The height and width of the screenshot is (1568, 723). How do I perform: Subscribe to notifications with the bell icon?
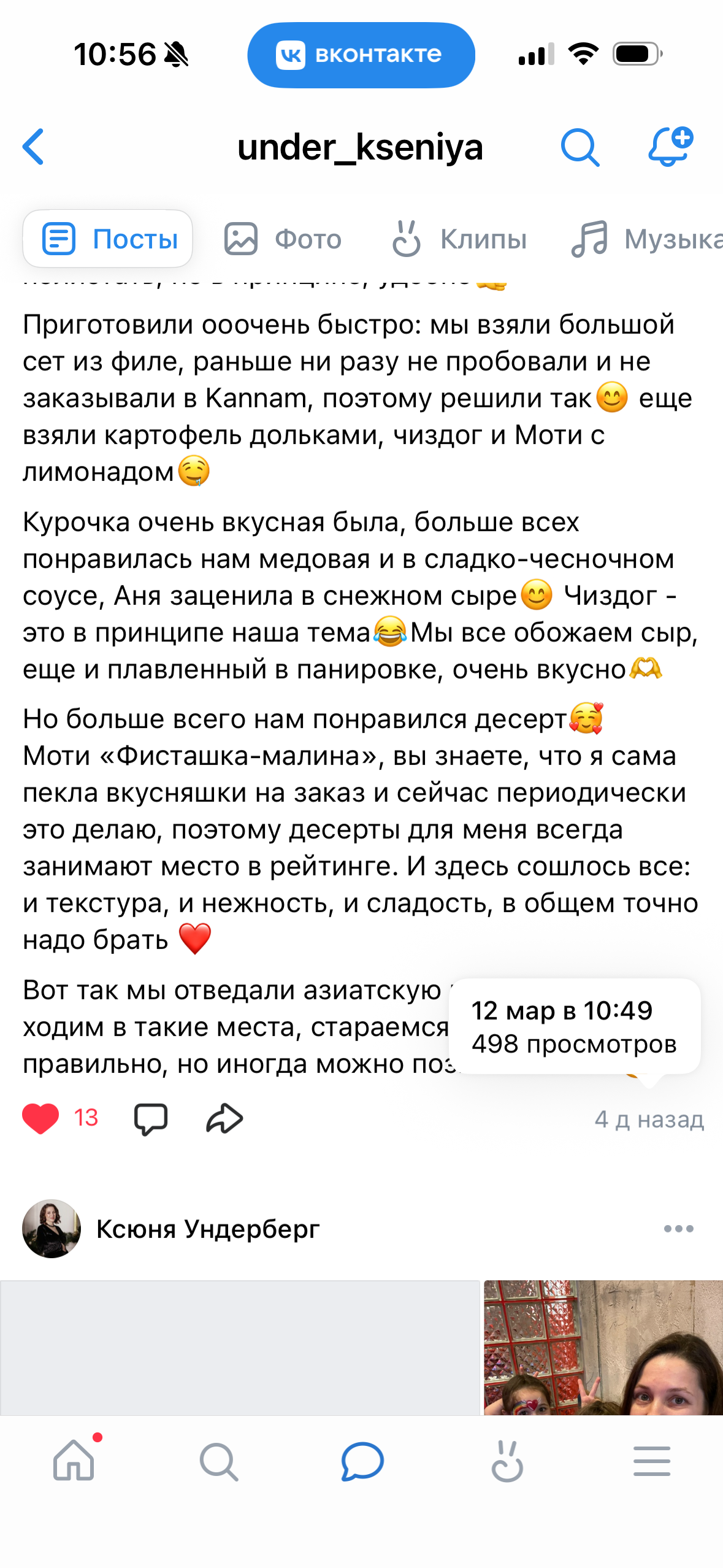(670, 146)
